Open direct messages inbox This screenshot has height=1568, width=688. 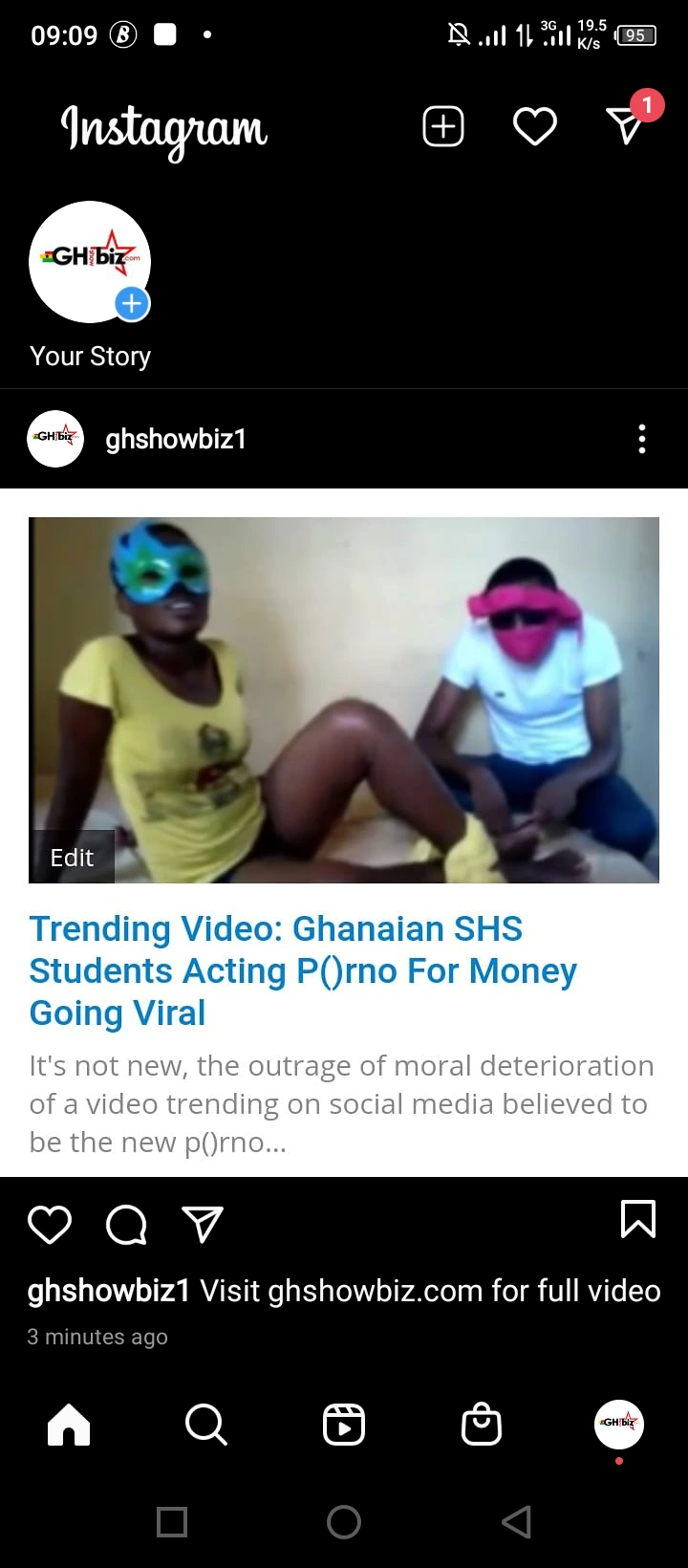[x=626, y=125]
